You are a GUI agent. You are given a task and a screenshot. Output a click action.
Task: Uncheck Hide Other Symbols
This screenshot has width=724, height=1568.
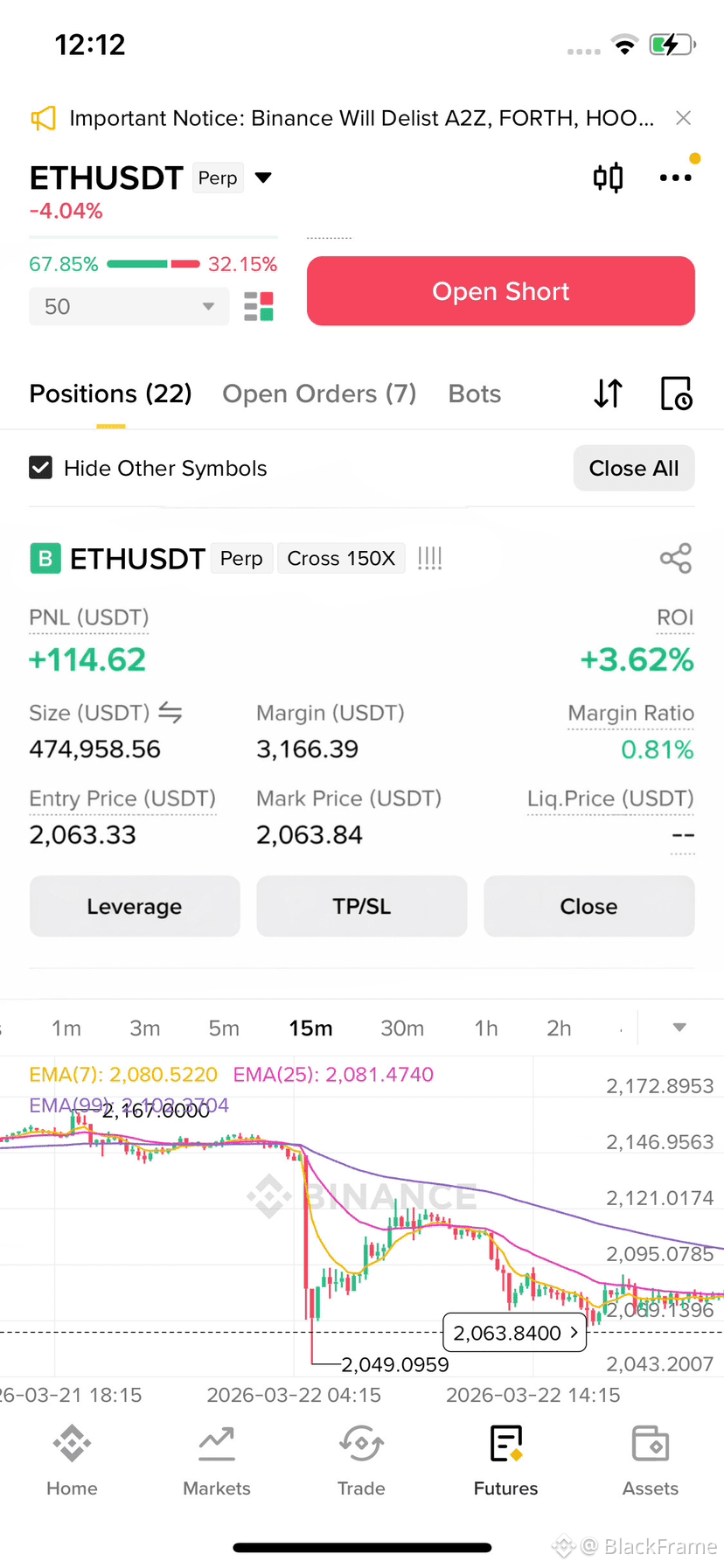[x=41, y=468]
